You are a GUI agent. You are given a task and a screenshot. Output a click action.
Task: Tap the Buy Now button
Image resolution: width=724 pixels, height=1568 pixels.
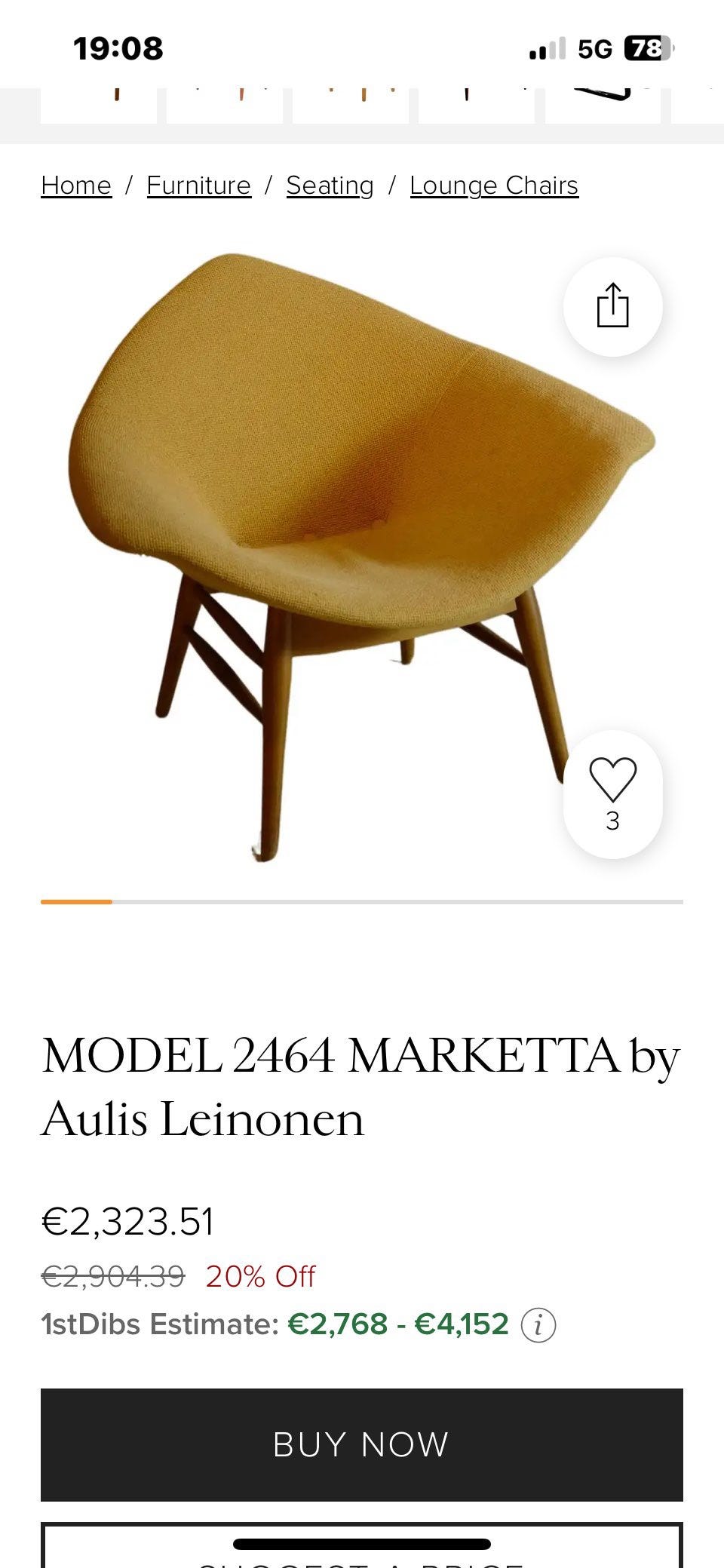(x=361, y=1444)
